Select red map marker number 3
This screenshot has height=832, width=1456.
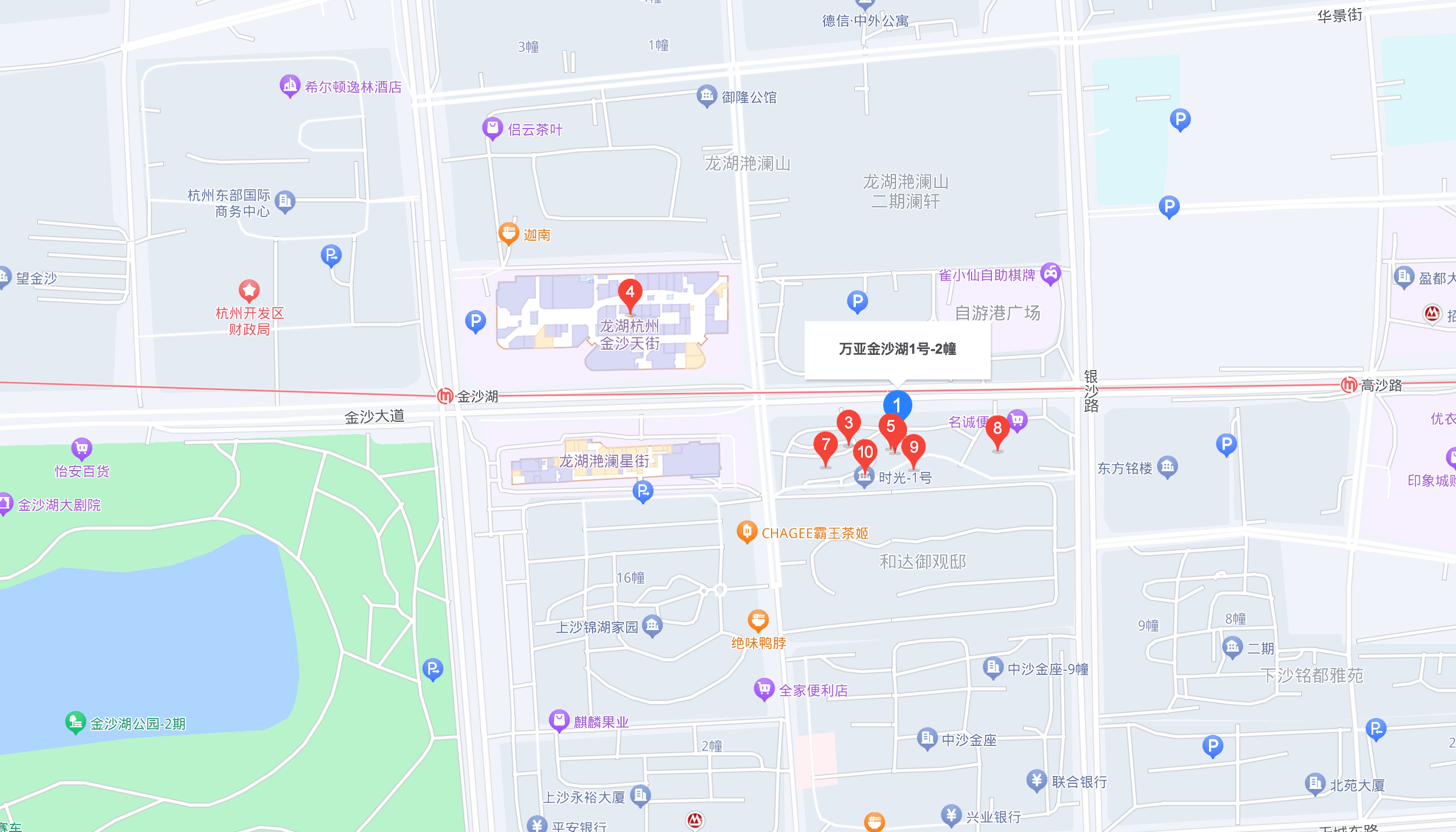pyautogui.click(x=848, y=423)
